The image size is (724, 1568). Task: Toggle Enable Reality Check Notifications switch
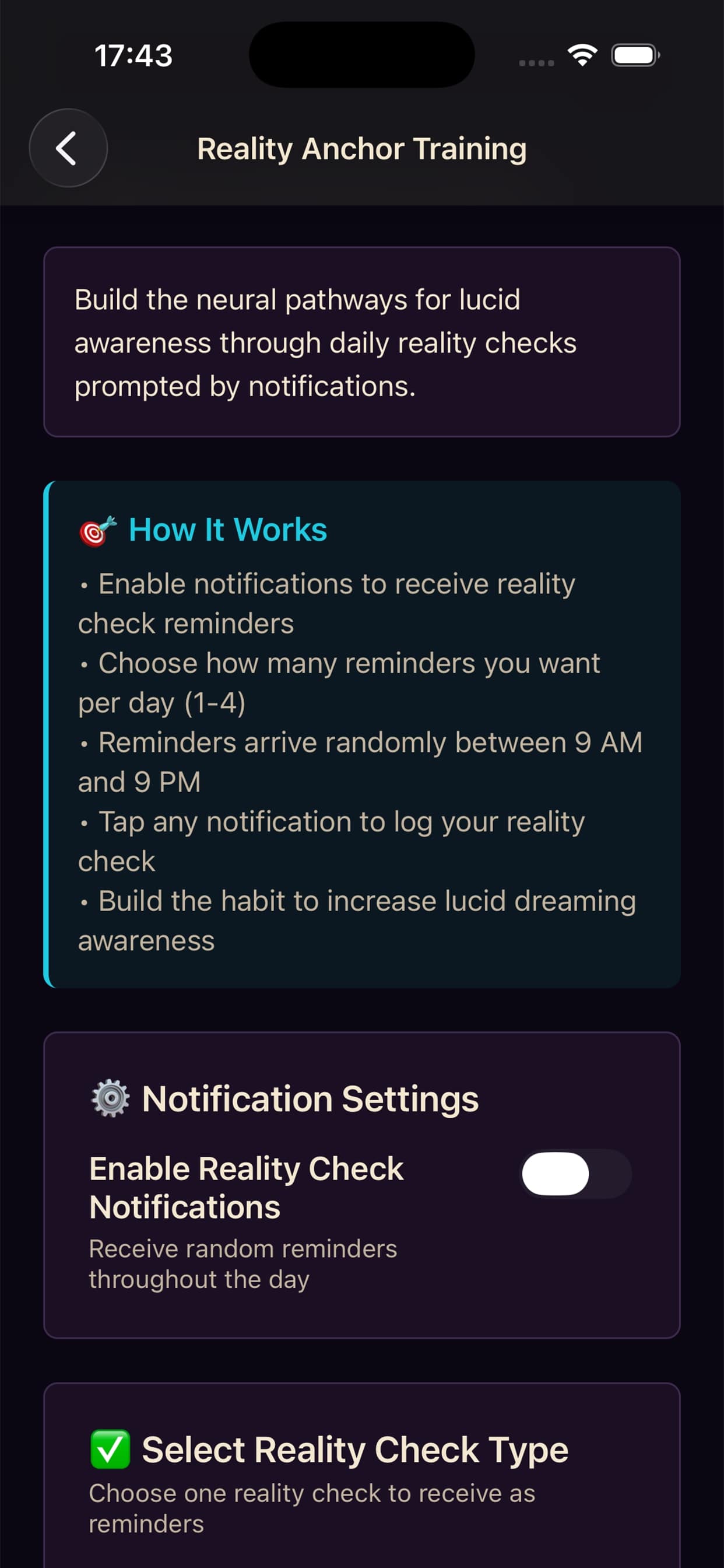tap(575, 1173)
